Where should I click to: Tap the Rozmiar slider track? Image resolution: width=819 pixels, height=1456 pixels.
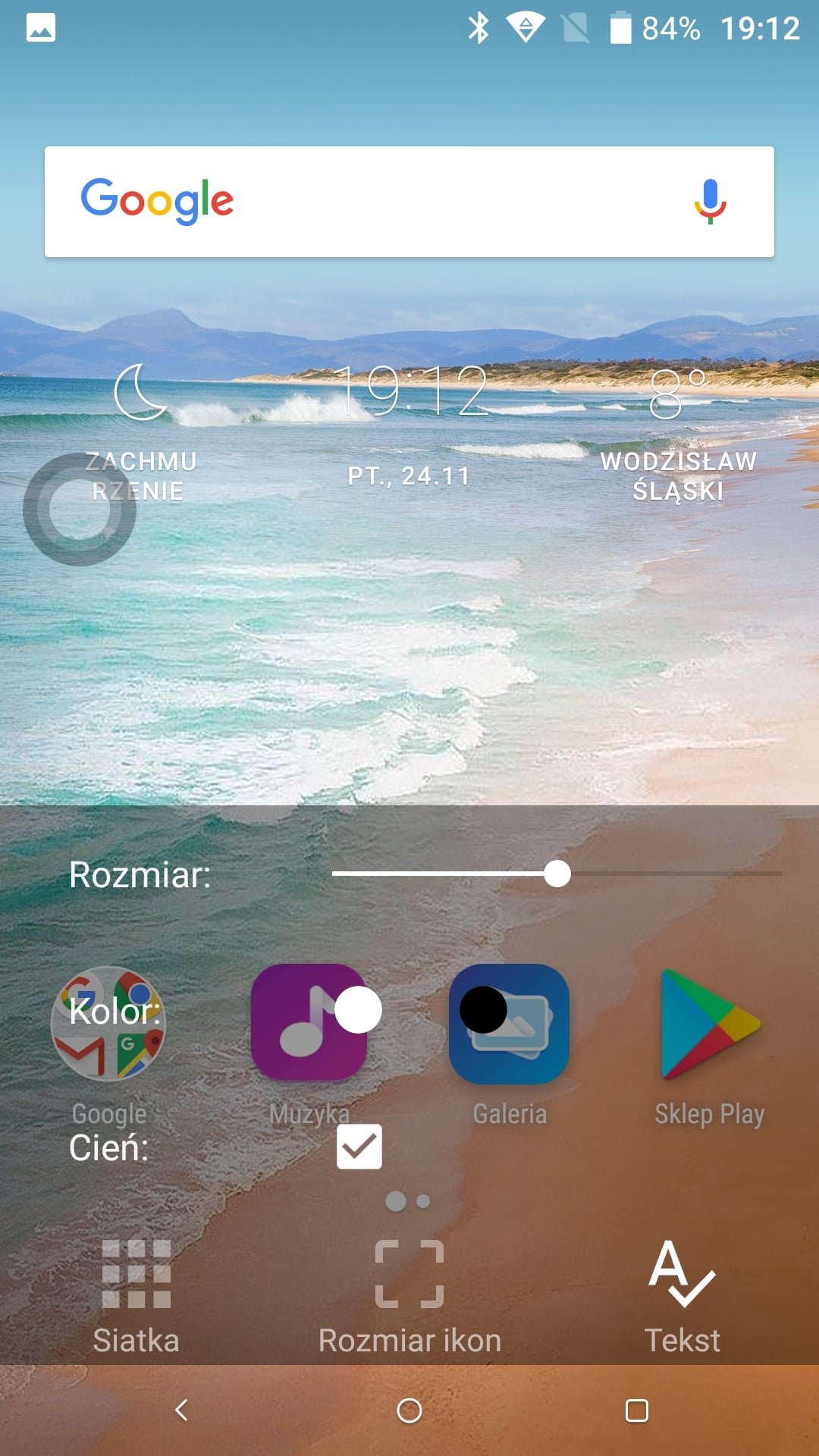point(557,874)
